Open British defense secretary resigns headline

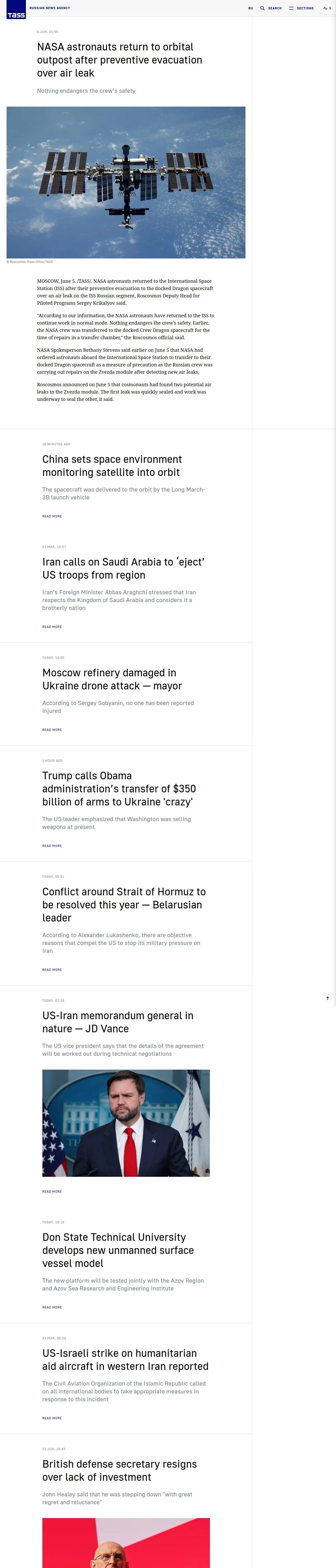pos(120,1471)
